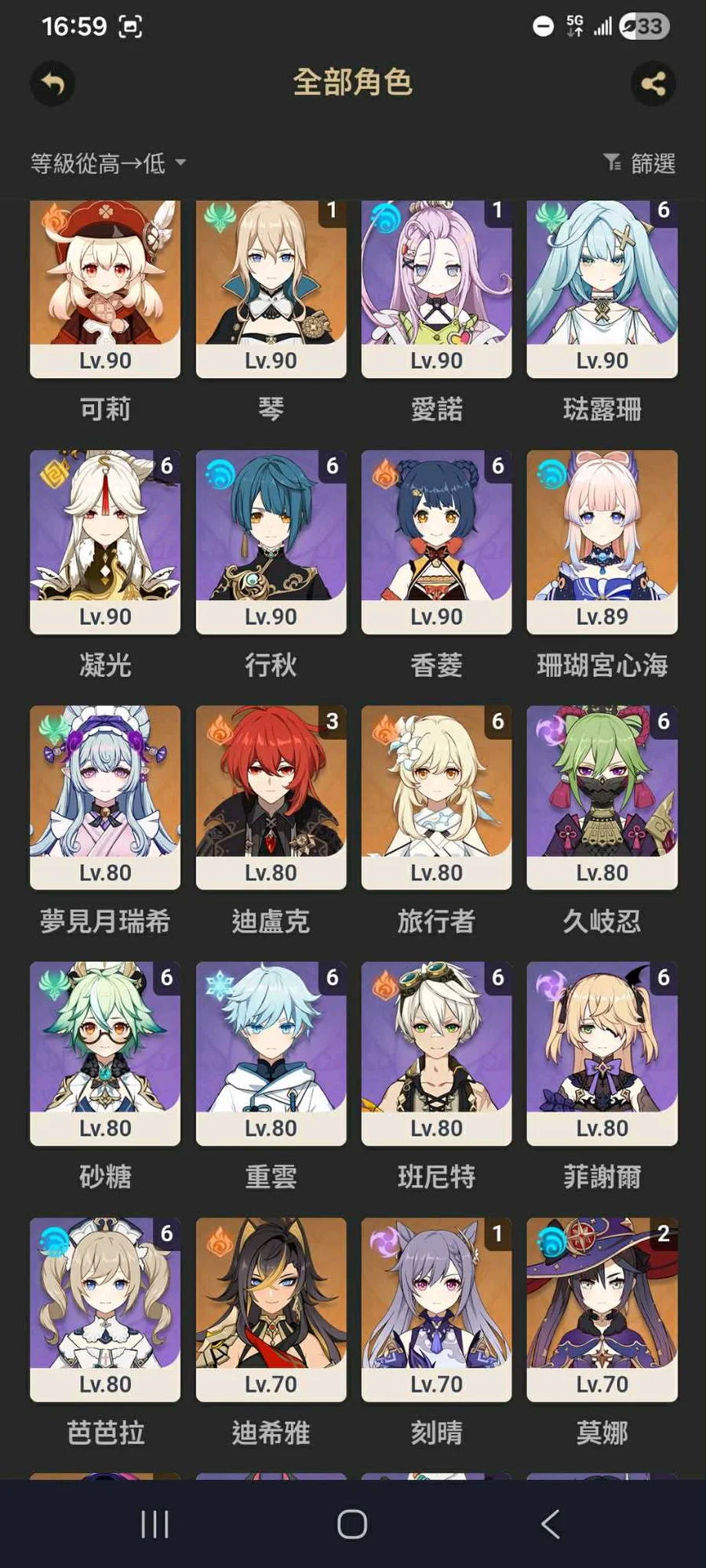Tap the back arrow icon

(x=53, y=83)
